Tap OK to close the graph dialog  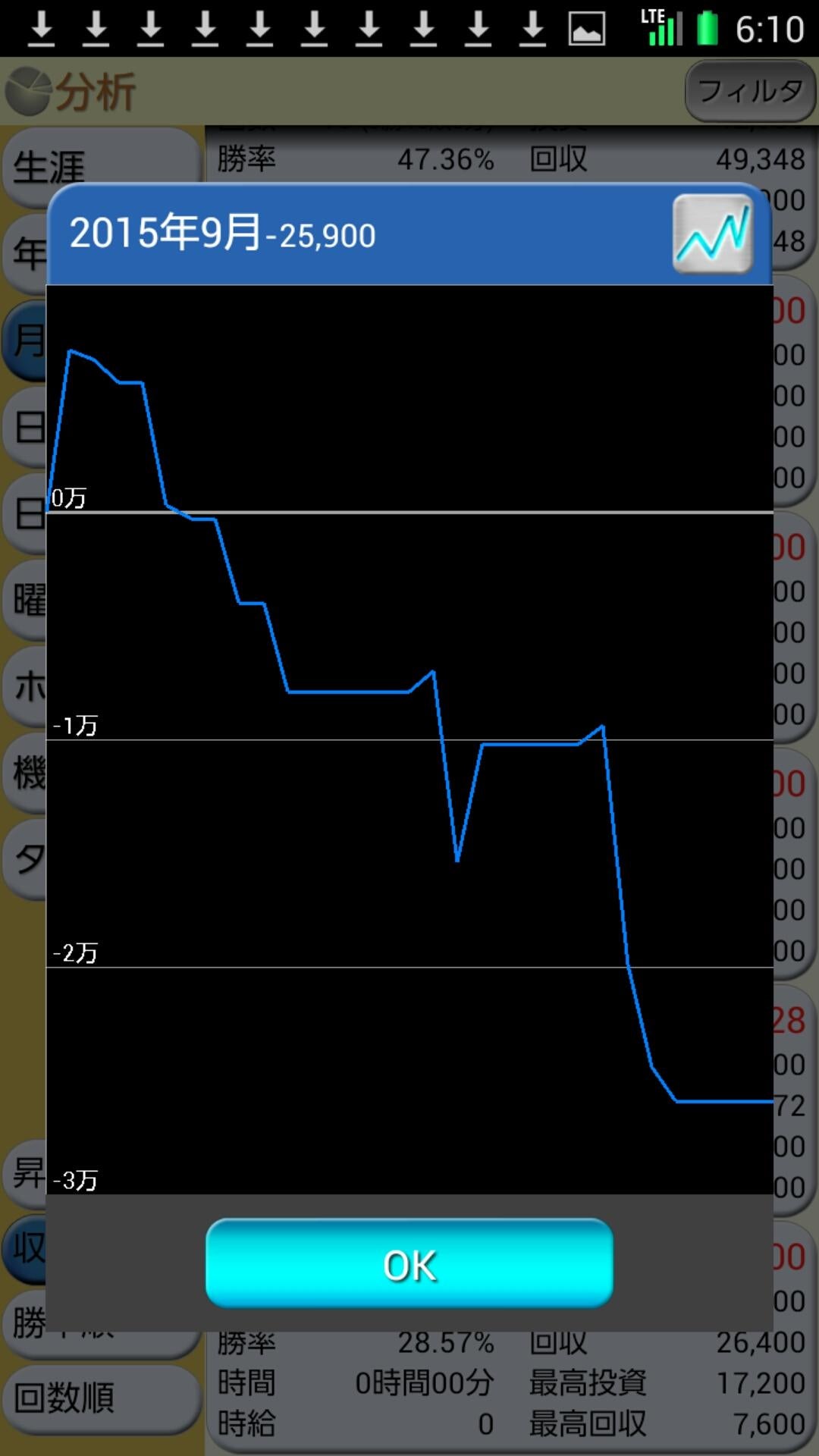click(409, 1263)
